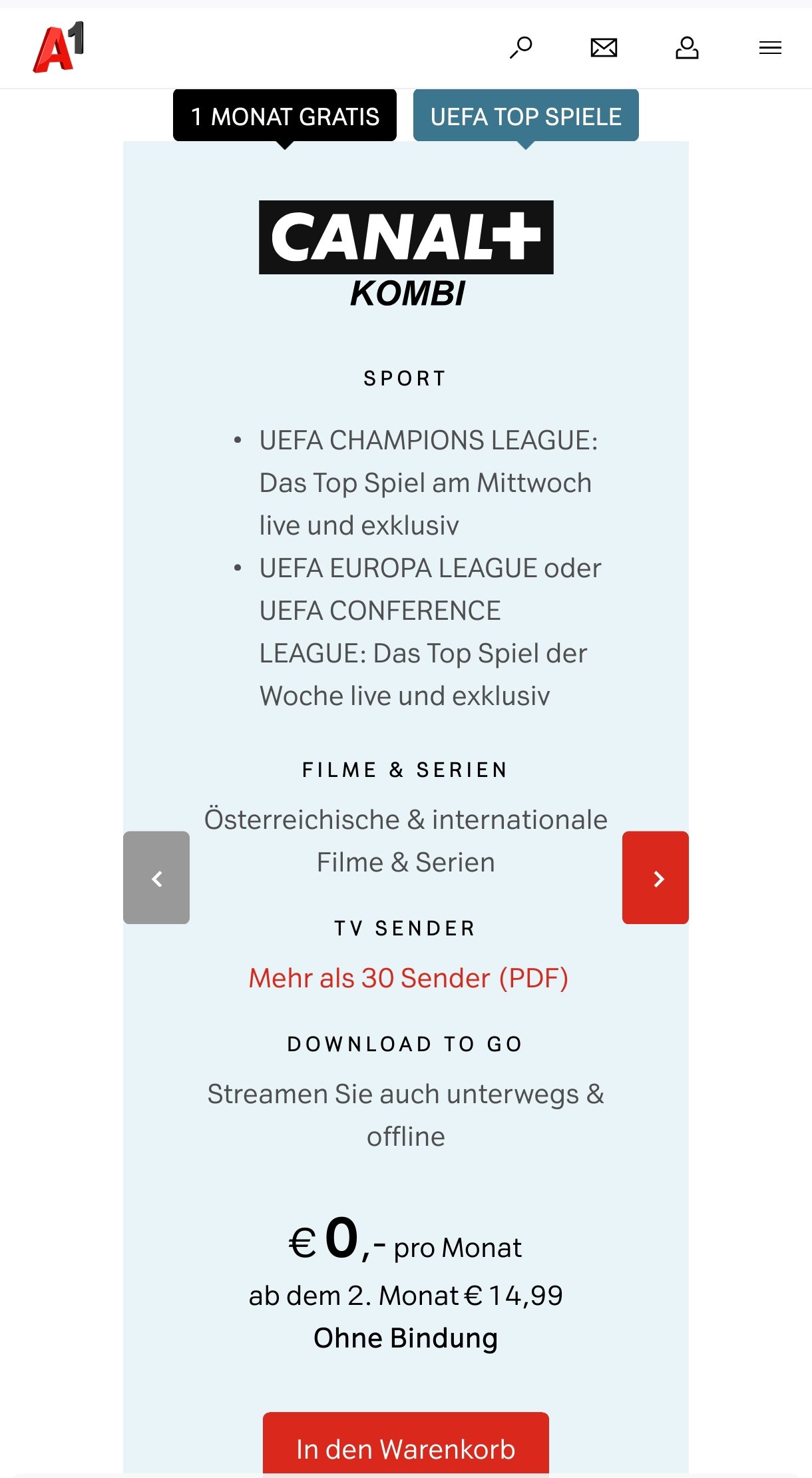Open the A1 home logo
This screenshot has height=1478, width=812.
pyautogui.click(x=59, y=47)
